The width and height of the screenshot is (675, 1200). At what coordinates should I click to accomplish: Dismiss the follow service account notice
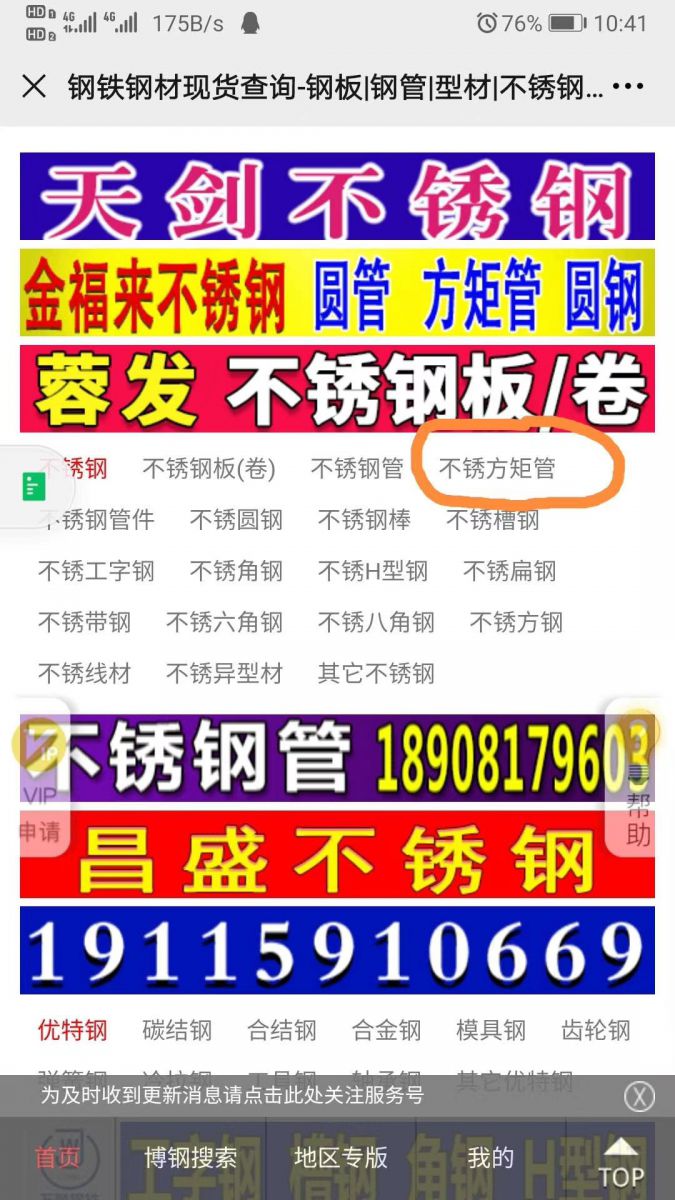[x=639, y=1096]
